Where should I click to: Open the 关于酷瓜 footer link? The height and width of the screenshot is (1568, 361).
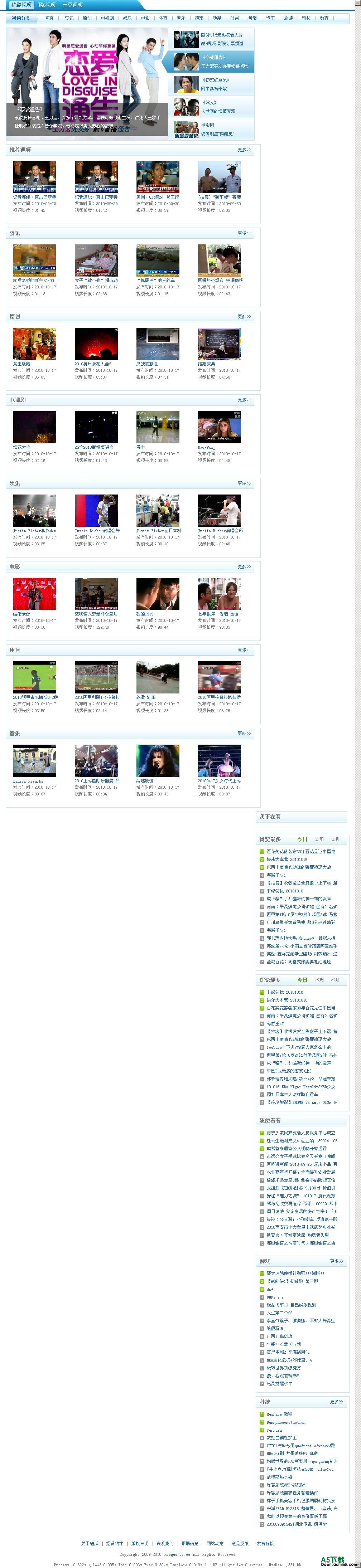point(90,1544)
